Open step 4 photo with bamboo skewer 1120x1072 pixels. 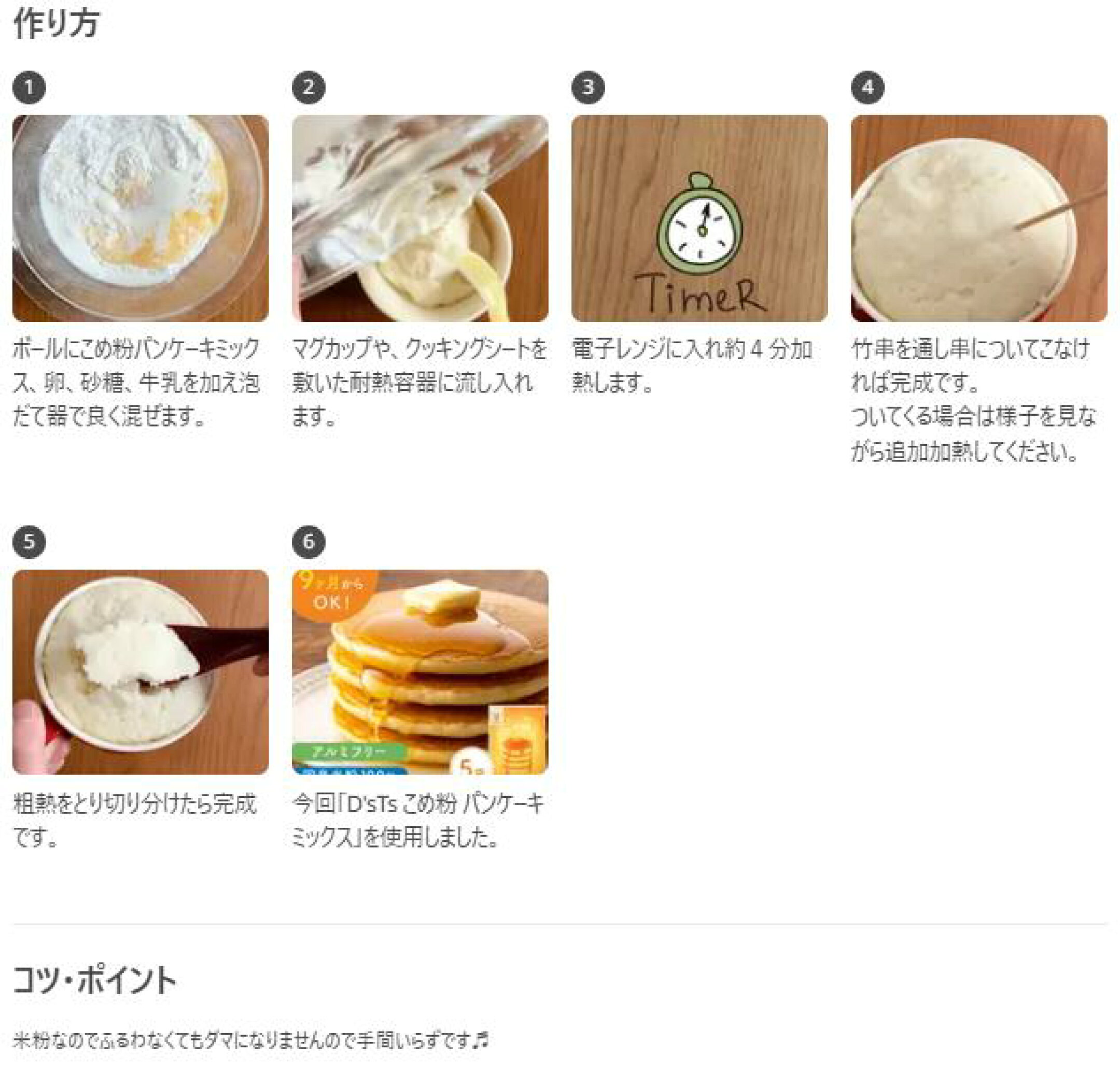[x=979, y=218]
